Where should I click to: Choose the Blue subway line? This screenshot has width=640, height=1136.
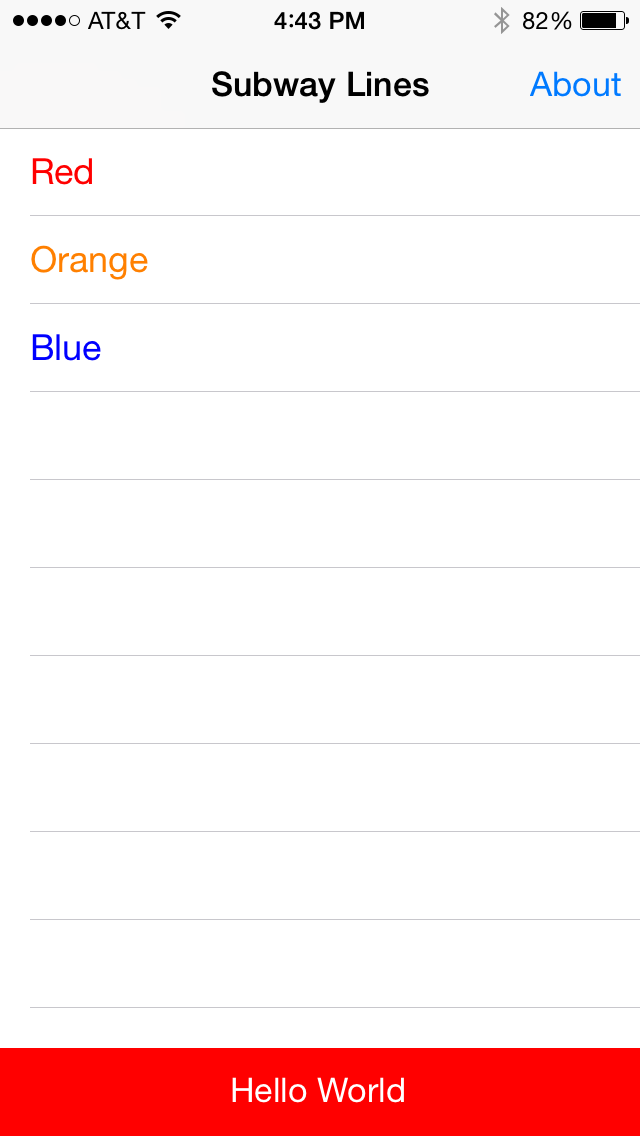click(320, 348)
